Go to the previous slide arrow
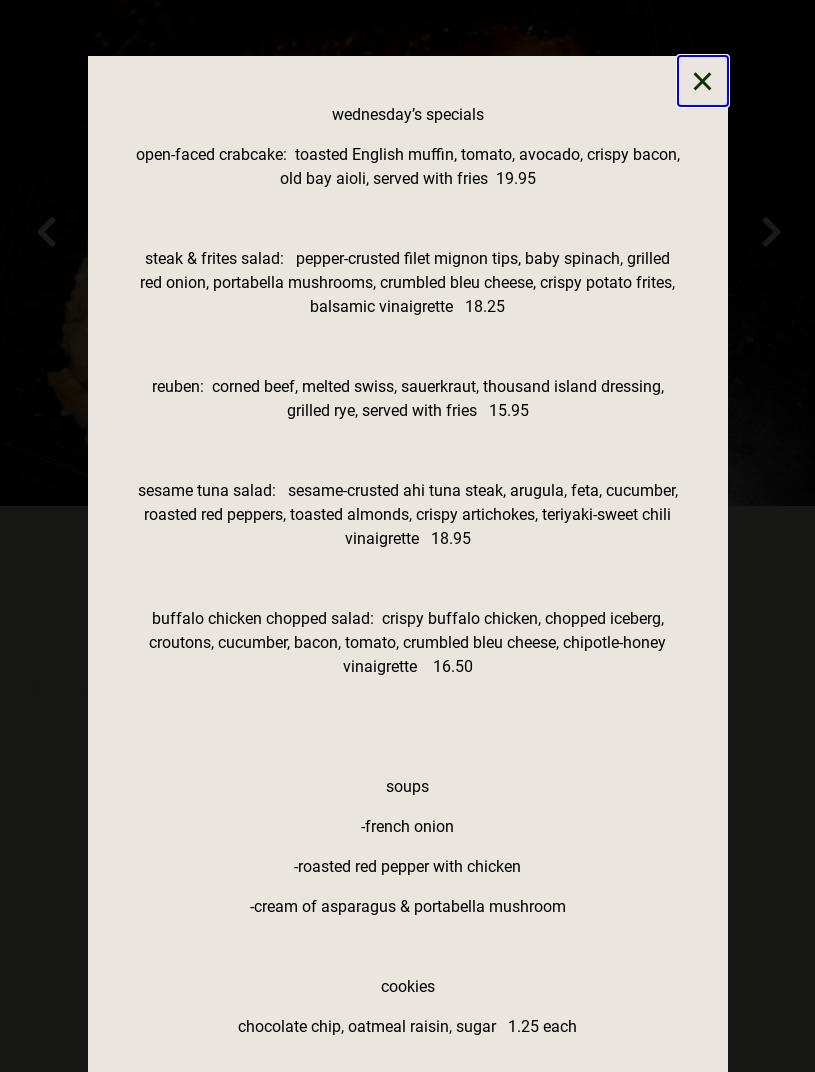 [x=46, y=232]
